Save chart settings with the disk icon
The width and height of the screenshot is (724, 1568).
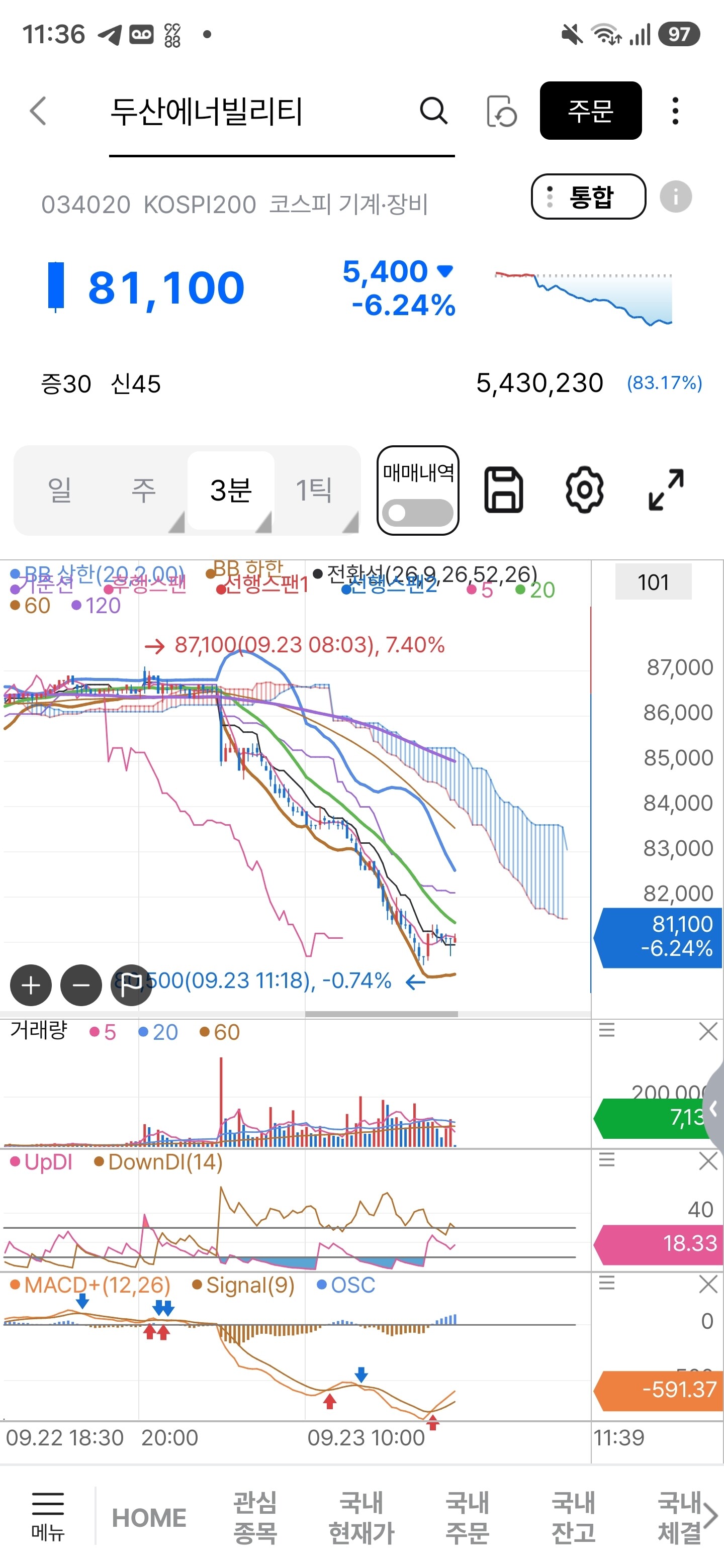(x=503, y=490)
